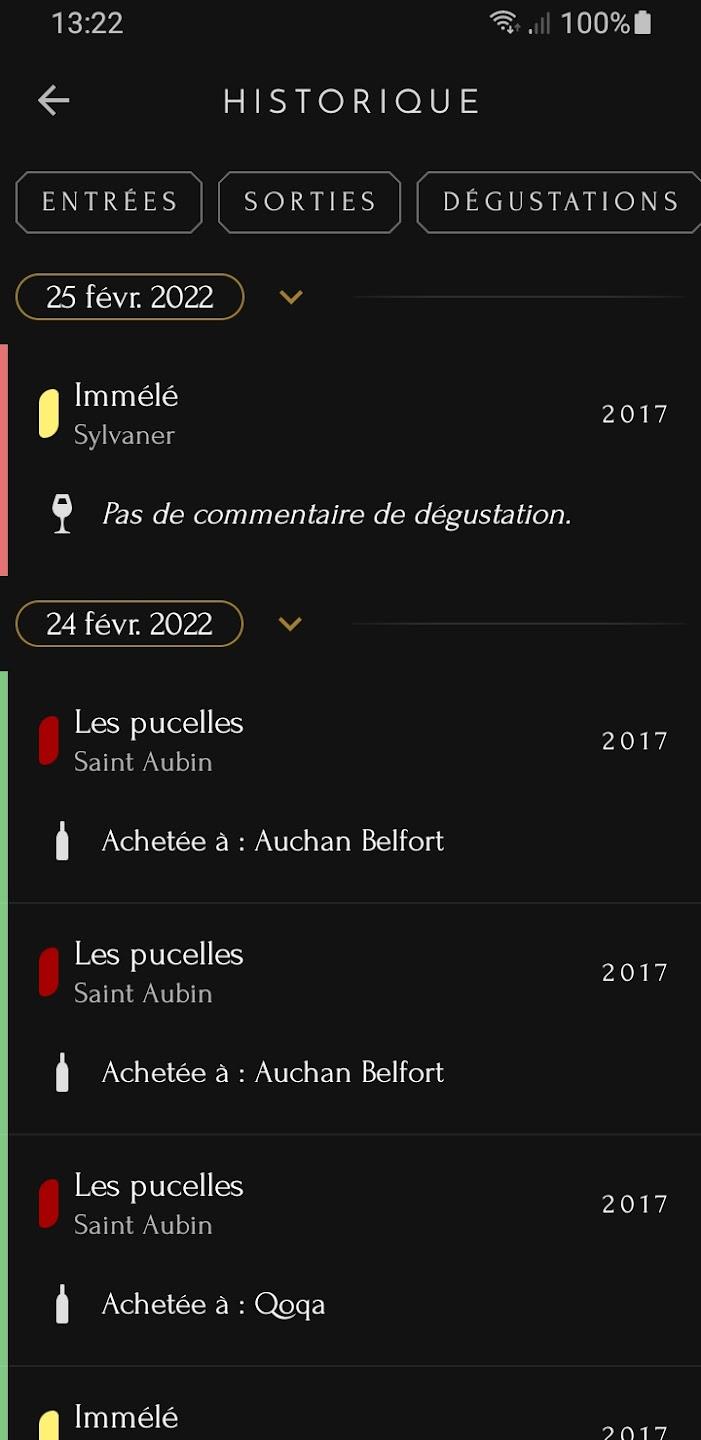
Task: Open the Immélé entry without tasting comment
Action: click(350, 460)
